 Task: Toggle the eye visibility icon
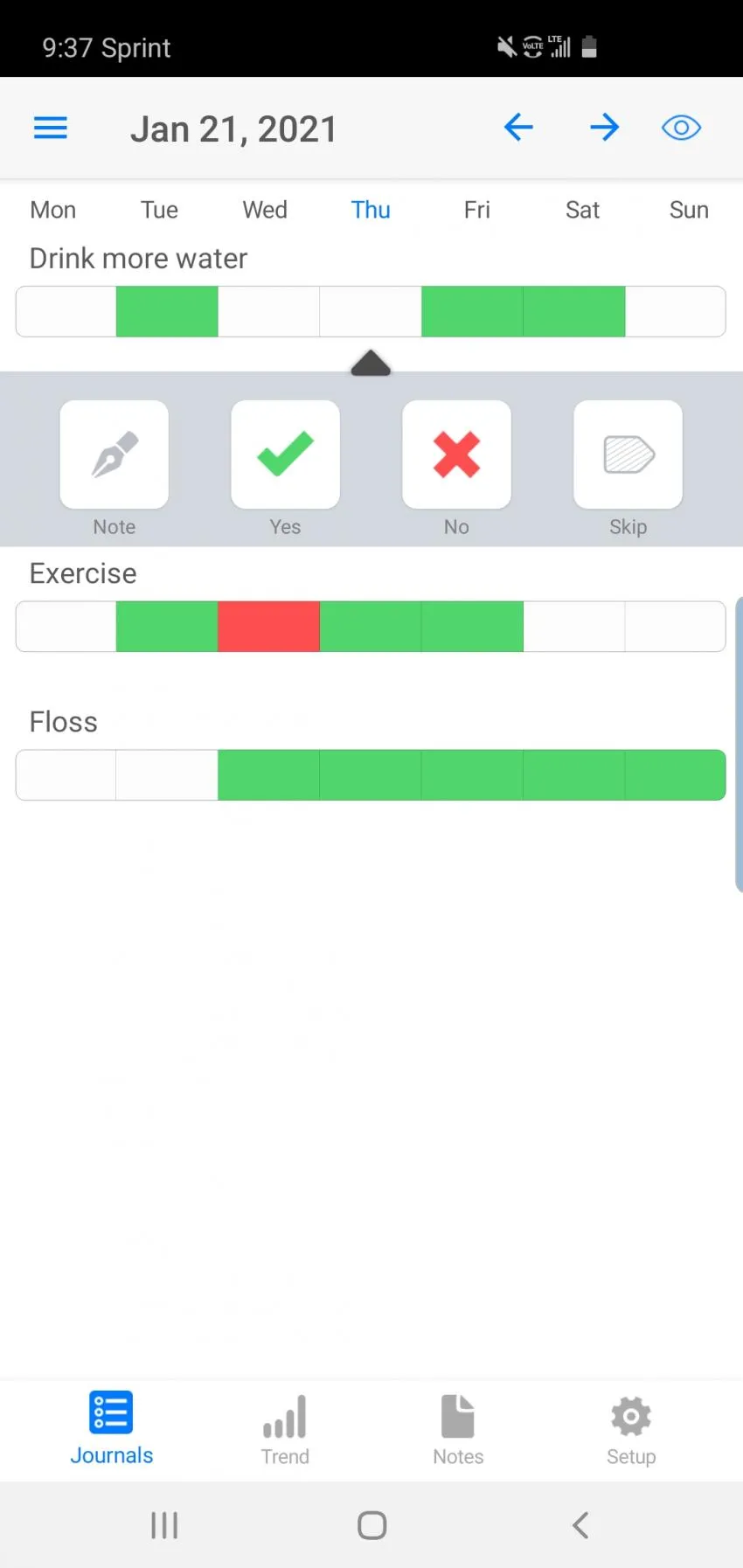point(681,128)
